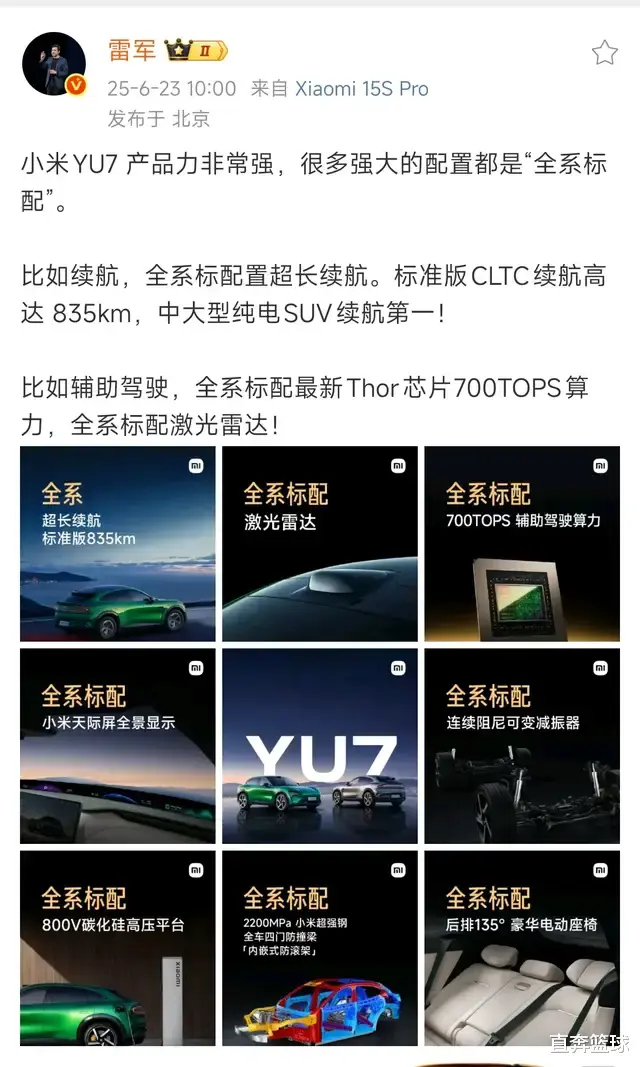Open the 700TOPS 辅助驾驶算力 image

pos(522,544)
